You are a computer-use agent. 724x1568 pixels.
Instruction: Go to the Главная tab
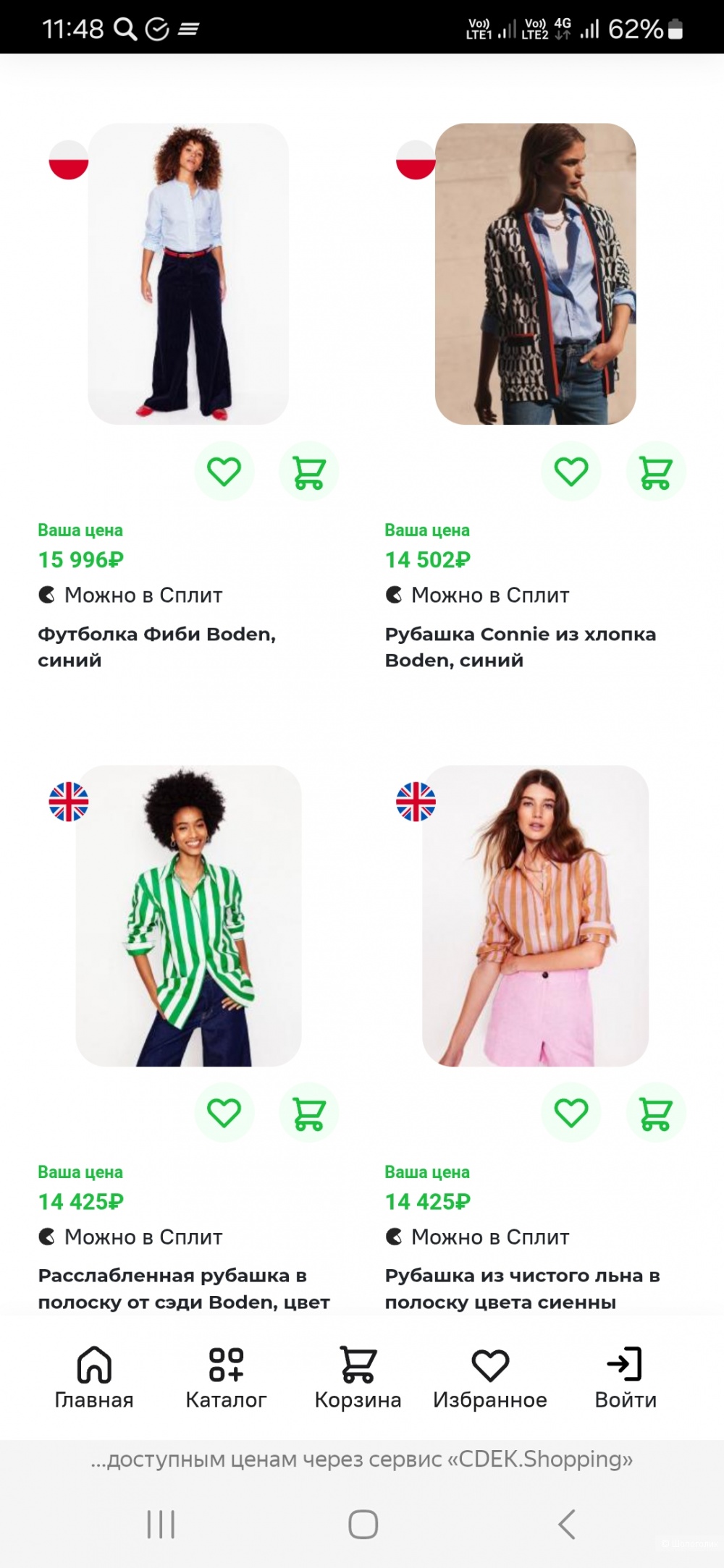94,1378
